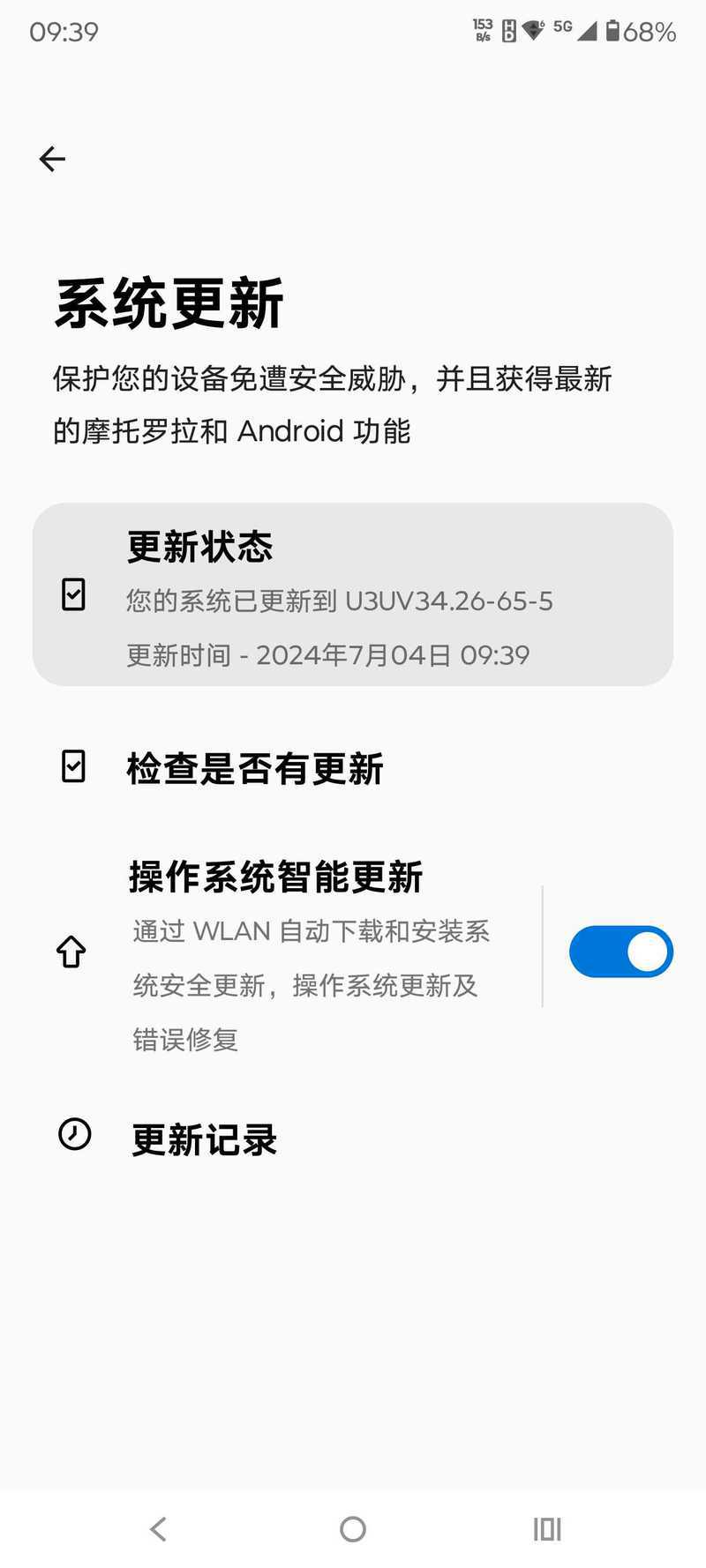Open 更新记录 update history

tap(353, 1139)
